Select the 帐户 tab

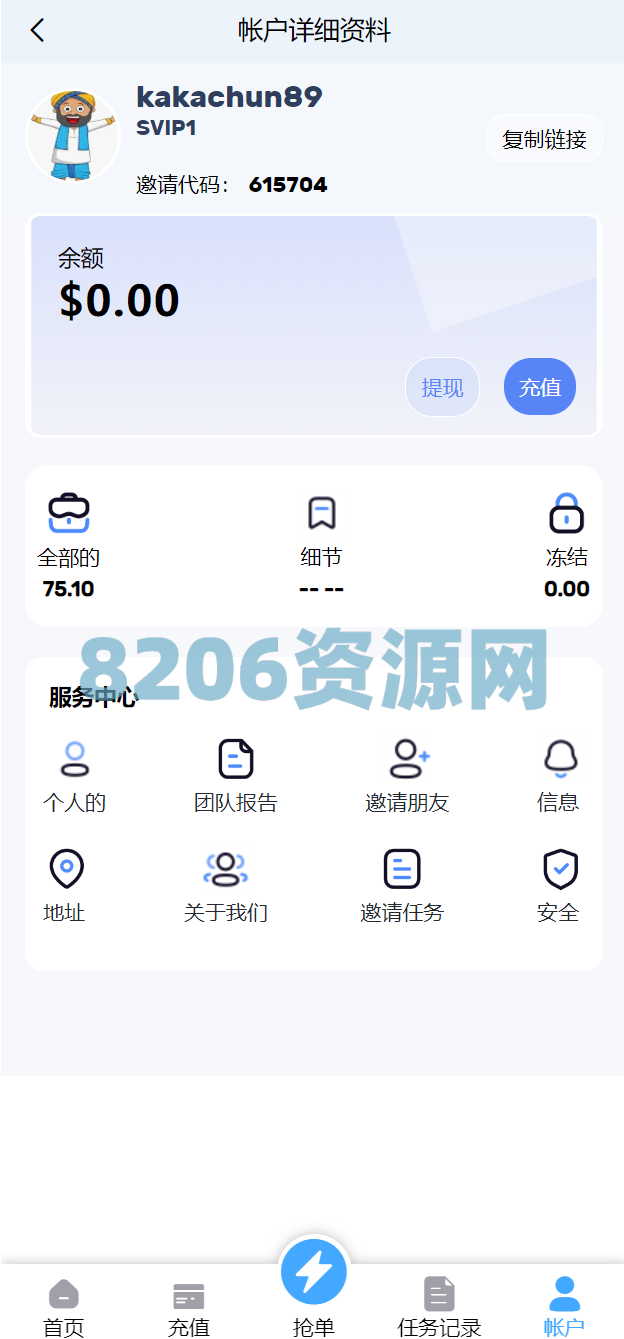tap(564, 1307)
